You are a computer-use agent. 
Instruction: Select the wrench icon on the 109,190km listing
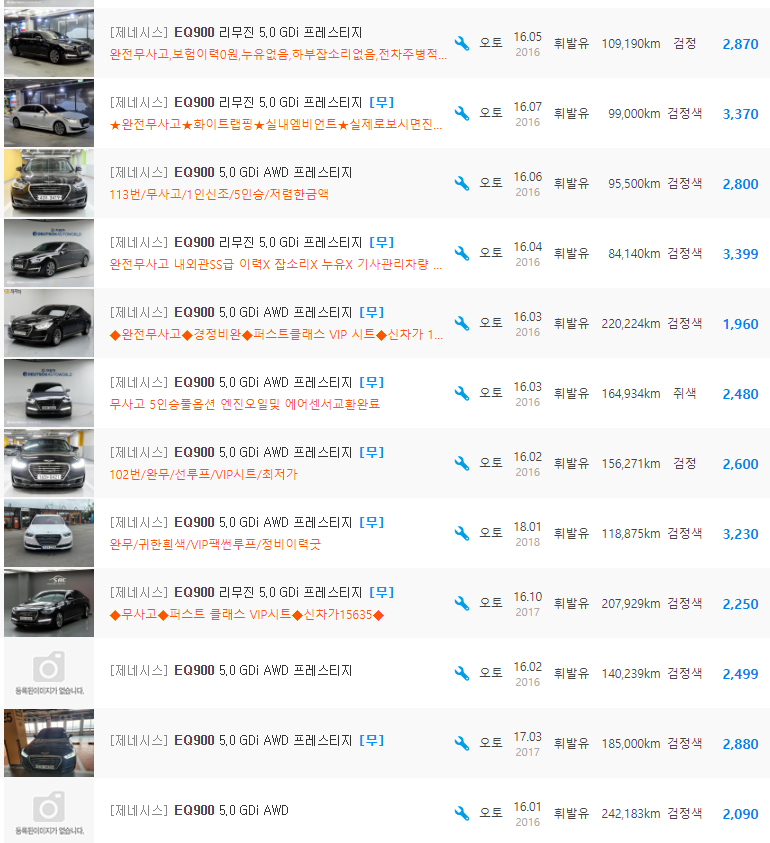pyautogui.click(x=461, y=44)
